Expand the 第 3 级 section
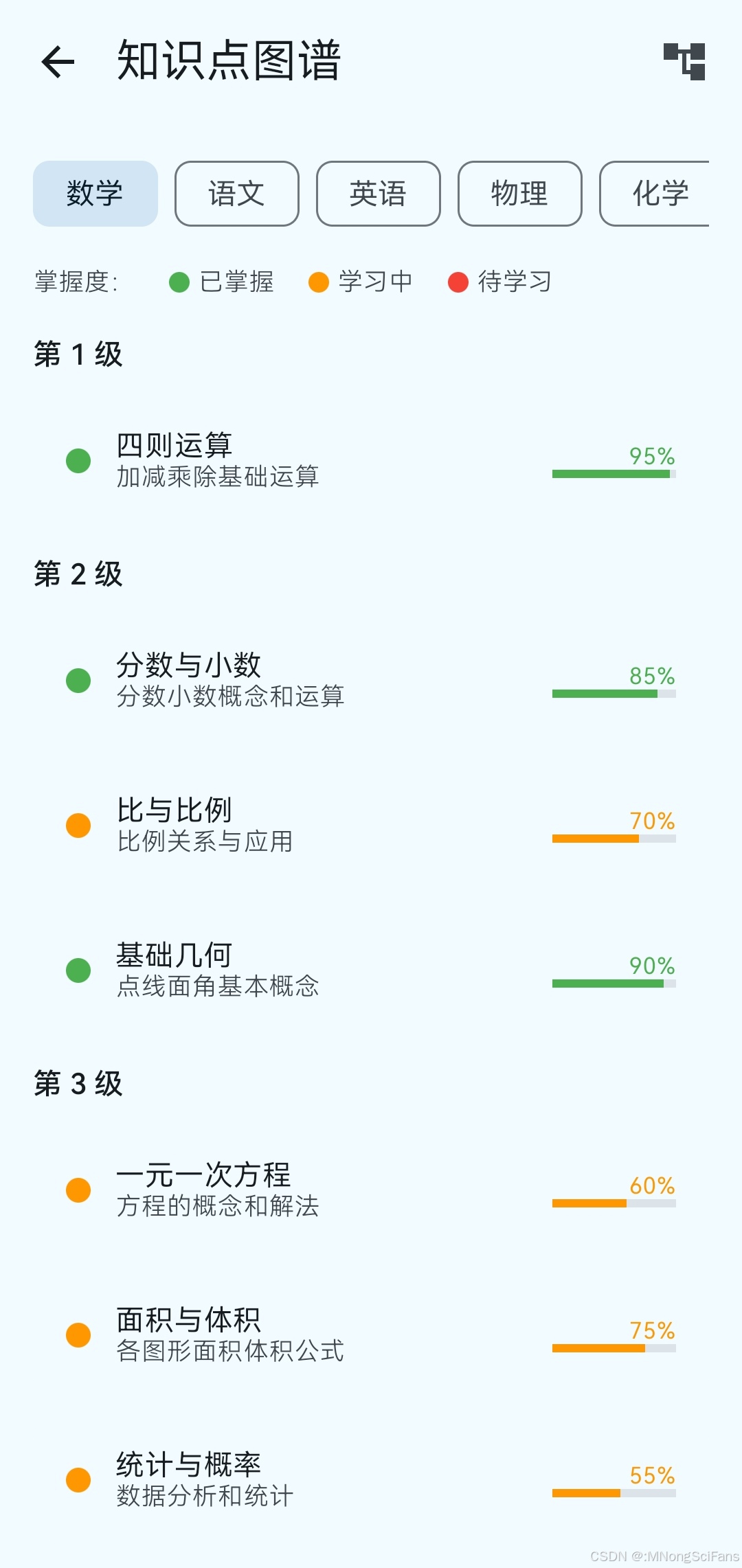Viewport: 742px width, 1568px height. point(78,1081)
